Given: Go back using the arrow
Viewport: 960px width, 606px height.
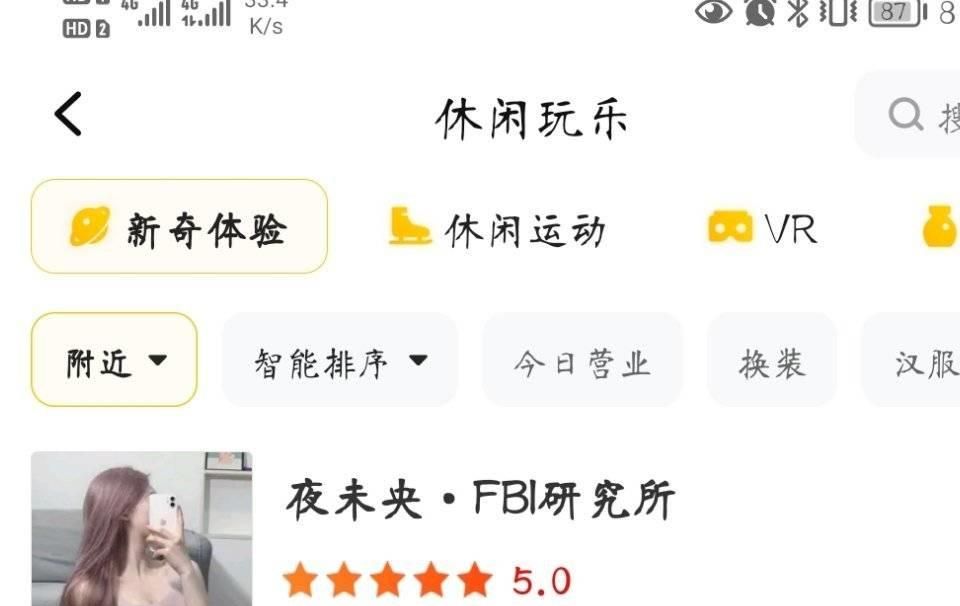Looking at the screenshot, I should point(68,114).
